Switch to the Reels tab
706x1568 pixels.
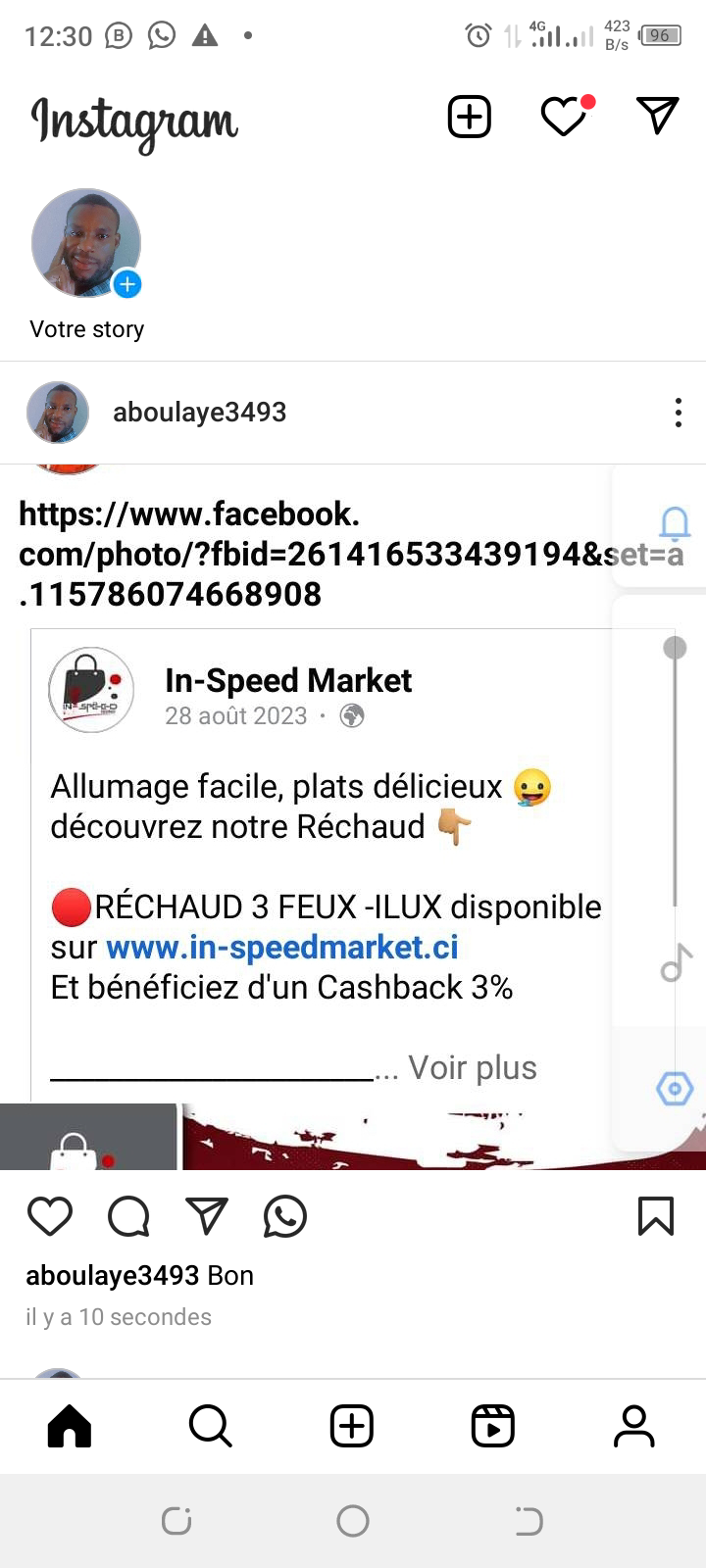[492, 1426]
